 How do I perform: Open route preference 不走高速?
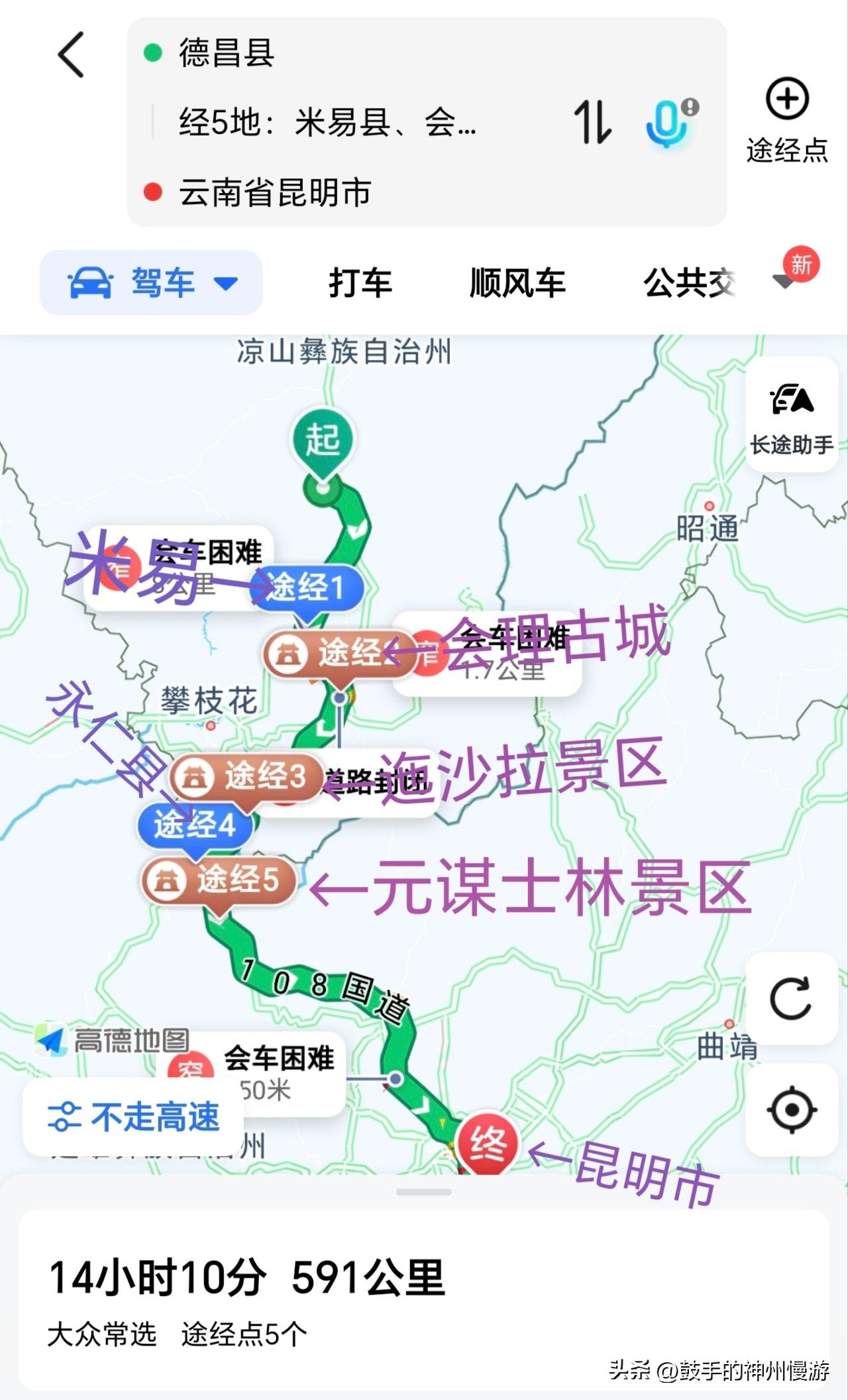(134, 1117)
